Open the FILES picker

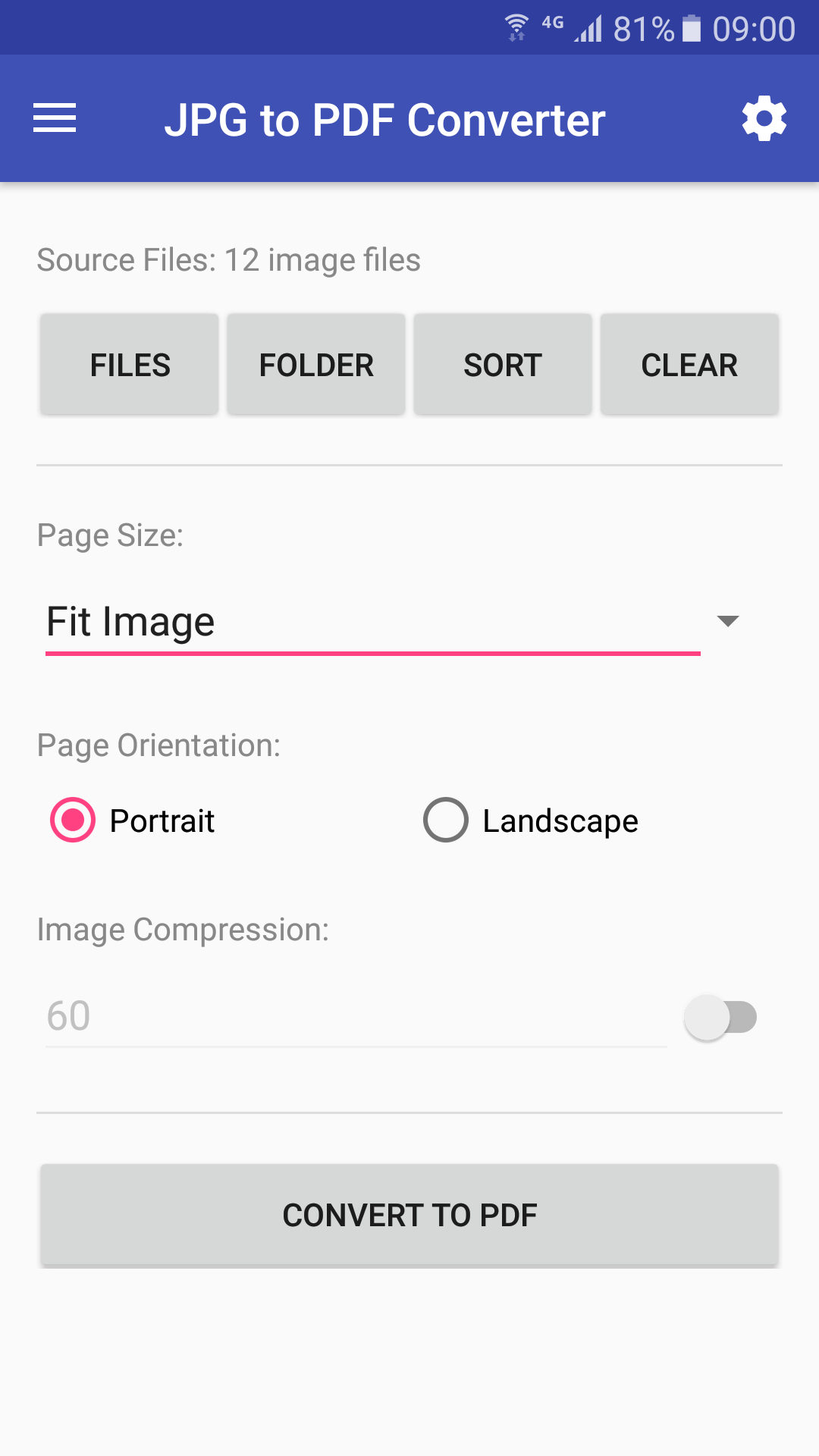pyautogui.click(x=129, y=364)
